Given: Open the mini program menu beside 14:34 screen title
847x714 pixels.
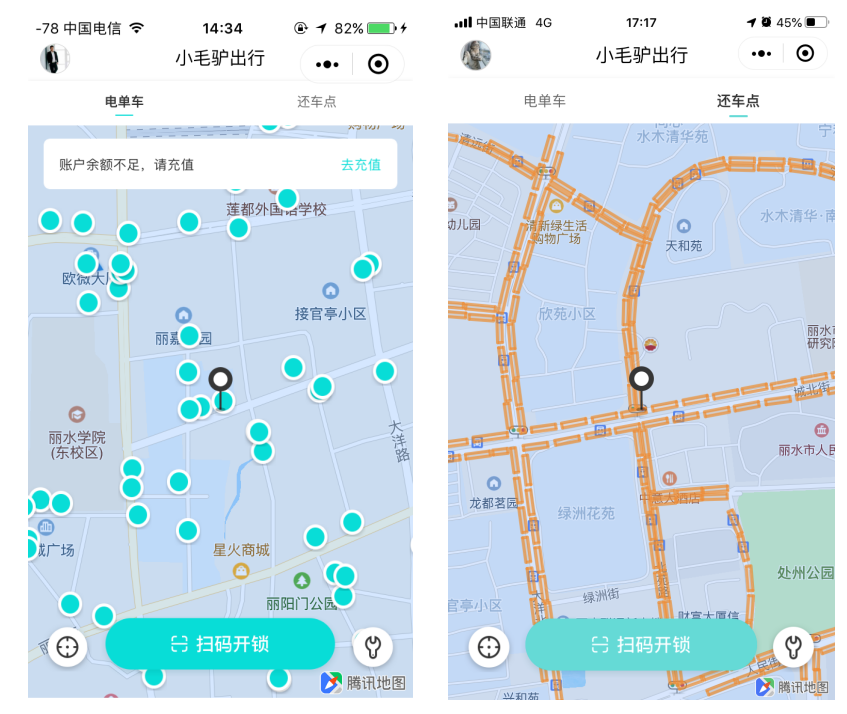Looking at the screenshot, I should 327,64.
